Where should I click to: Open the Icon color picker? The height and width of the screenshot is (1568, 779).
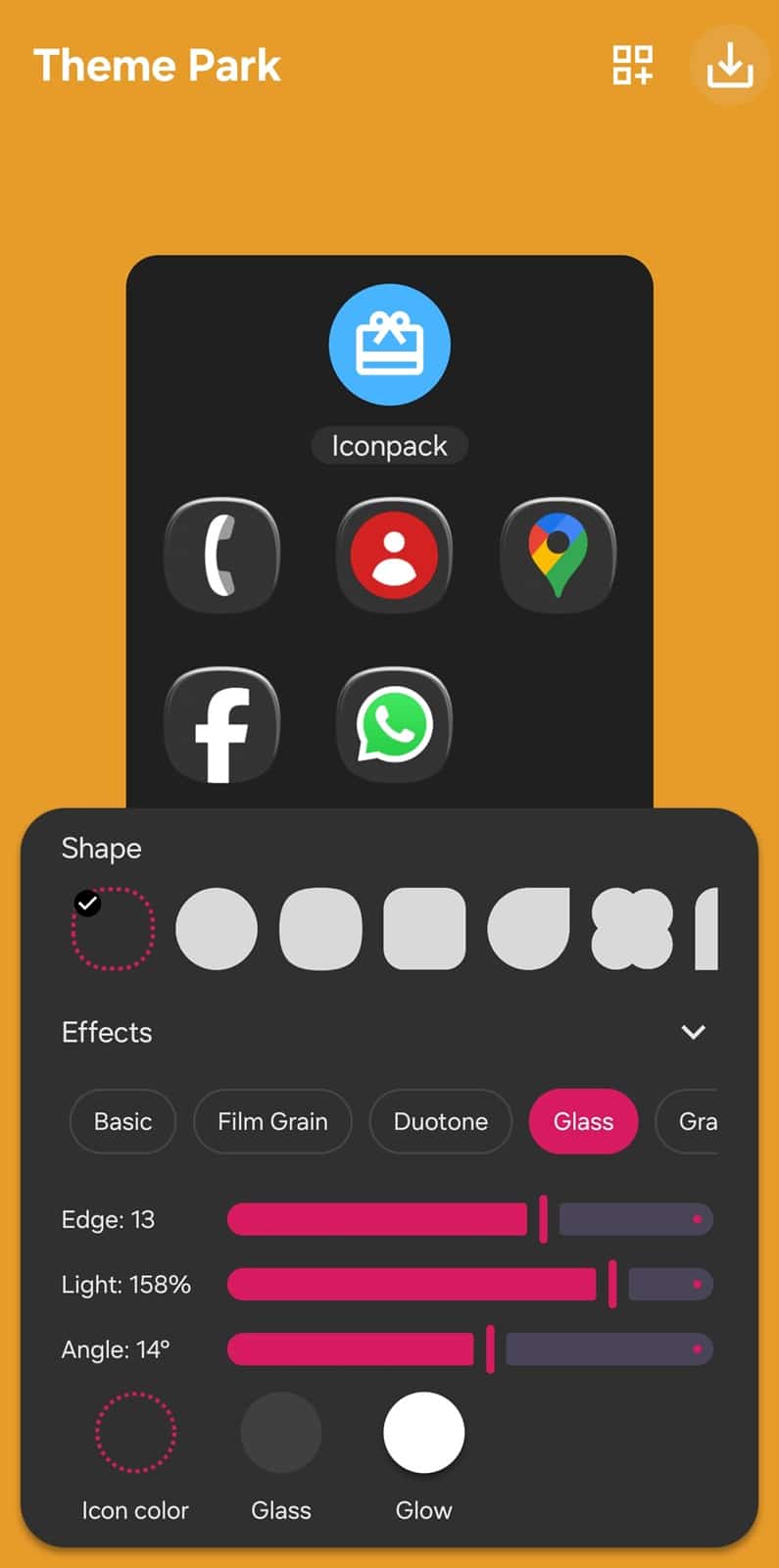click(135, 1433)
